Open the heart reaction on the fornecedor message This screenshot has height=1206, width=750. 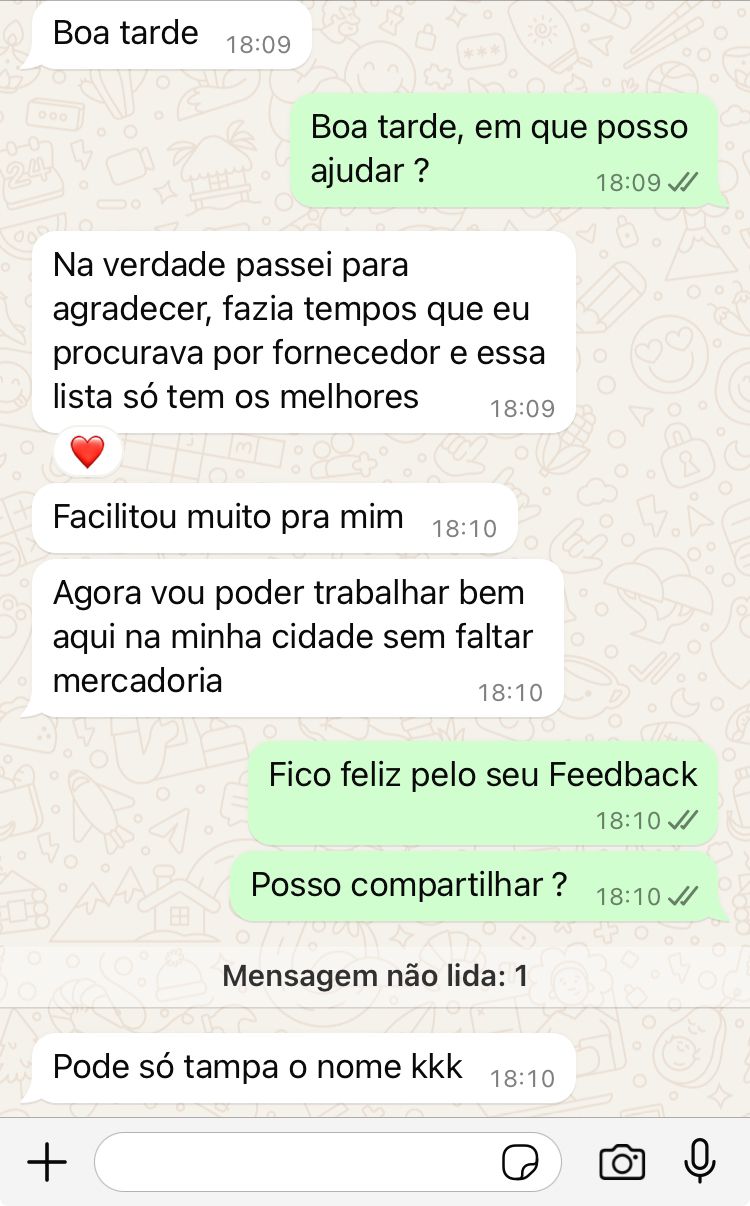(x=87, y=452)
